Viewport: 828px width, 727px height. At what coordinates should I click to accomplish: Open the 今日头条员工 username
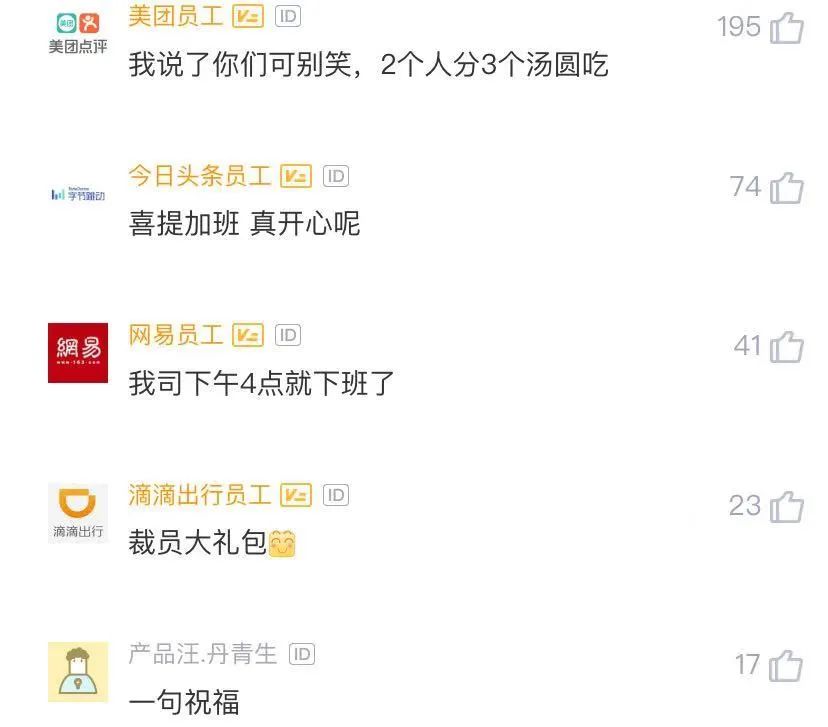click(x=200, y=176)
